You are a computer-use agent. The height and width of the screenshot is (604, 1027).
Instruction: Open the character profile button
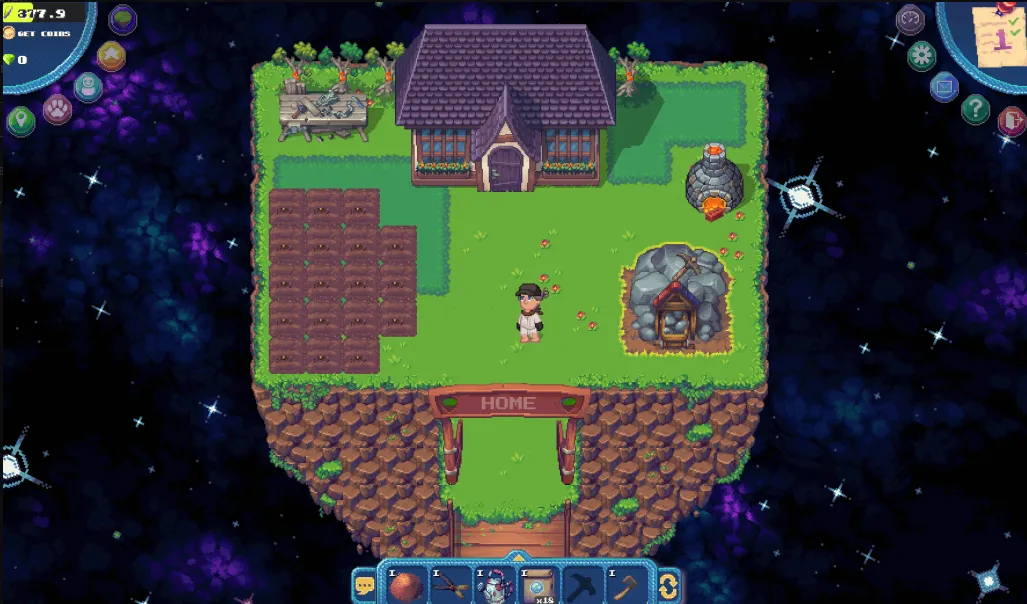88,87
